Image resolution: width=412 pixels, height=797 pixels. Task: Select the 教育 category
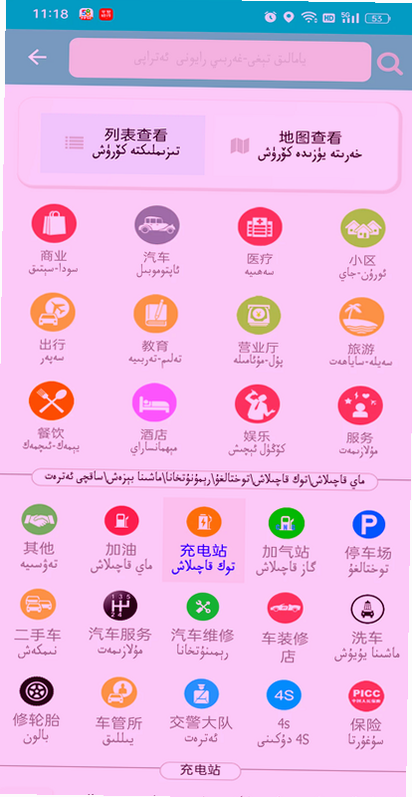coord(155,330)
